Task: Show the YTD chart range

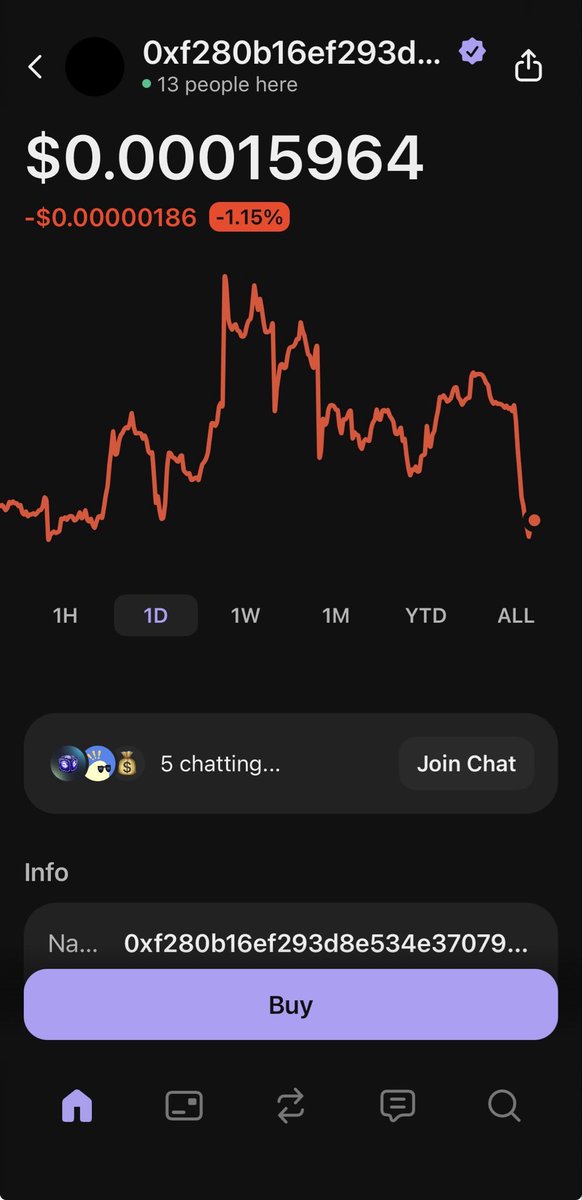Action: click(426, 616)
